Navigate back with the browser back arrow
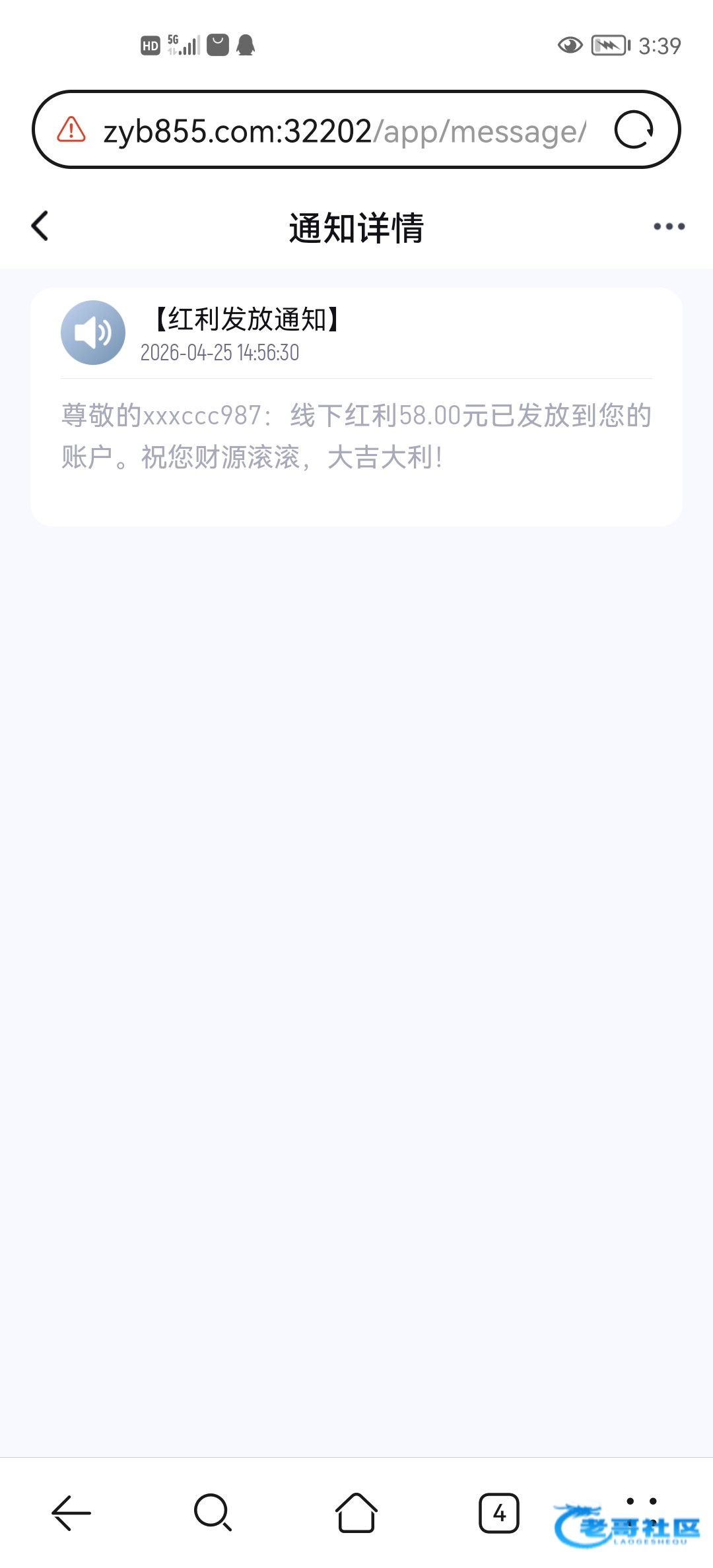Screen dimensions: 713x1568 (x=71, y=1512)
